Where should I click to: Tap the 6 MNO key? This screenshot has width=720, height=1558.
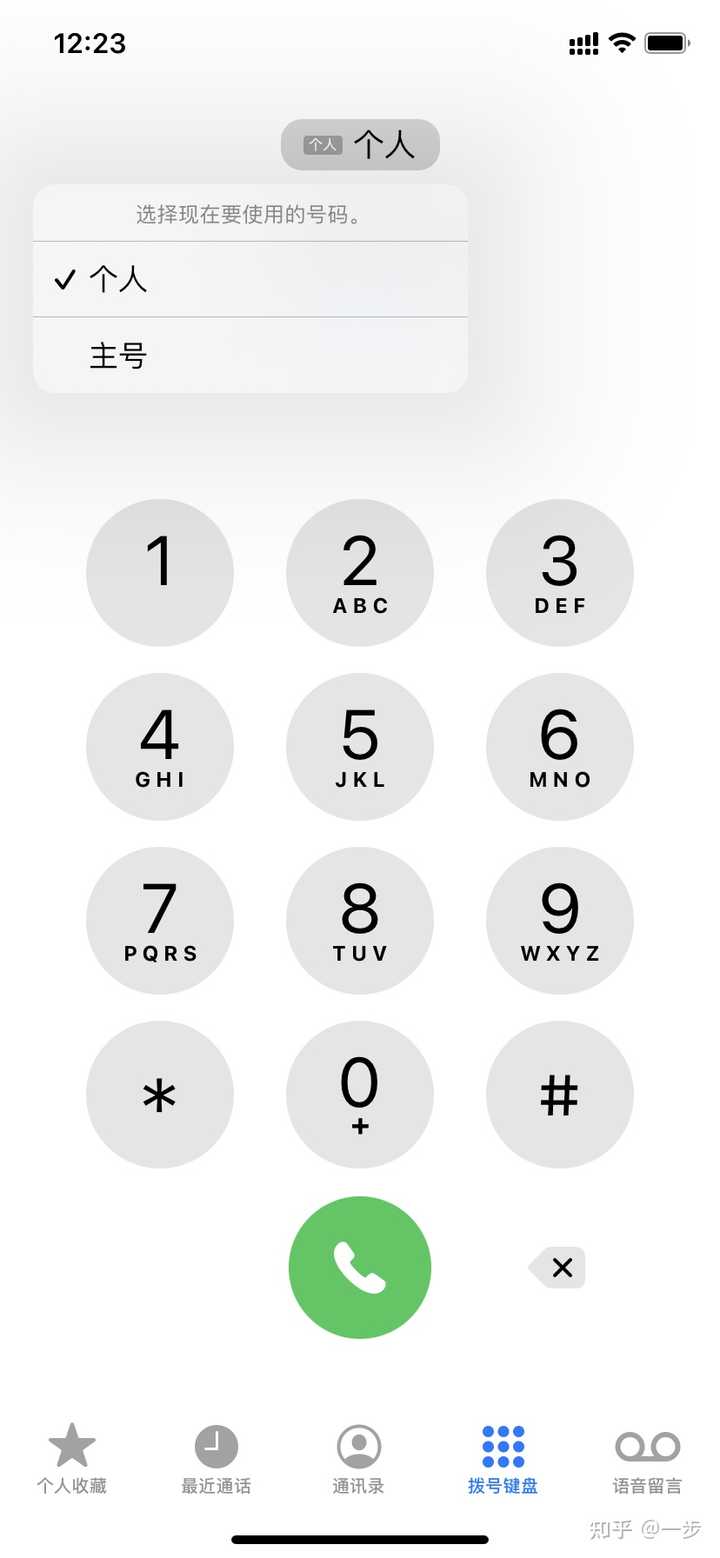(560, 746)
